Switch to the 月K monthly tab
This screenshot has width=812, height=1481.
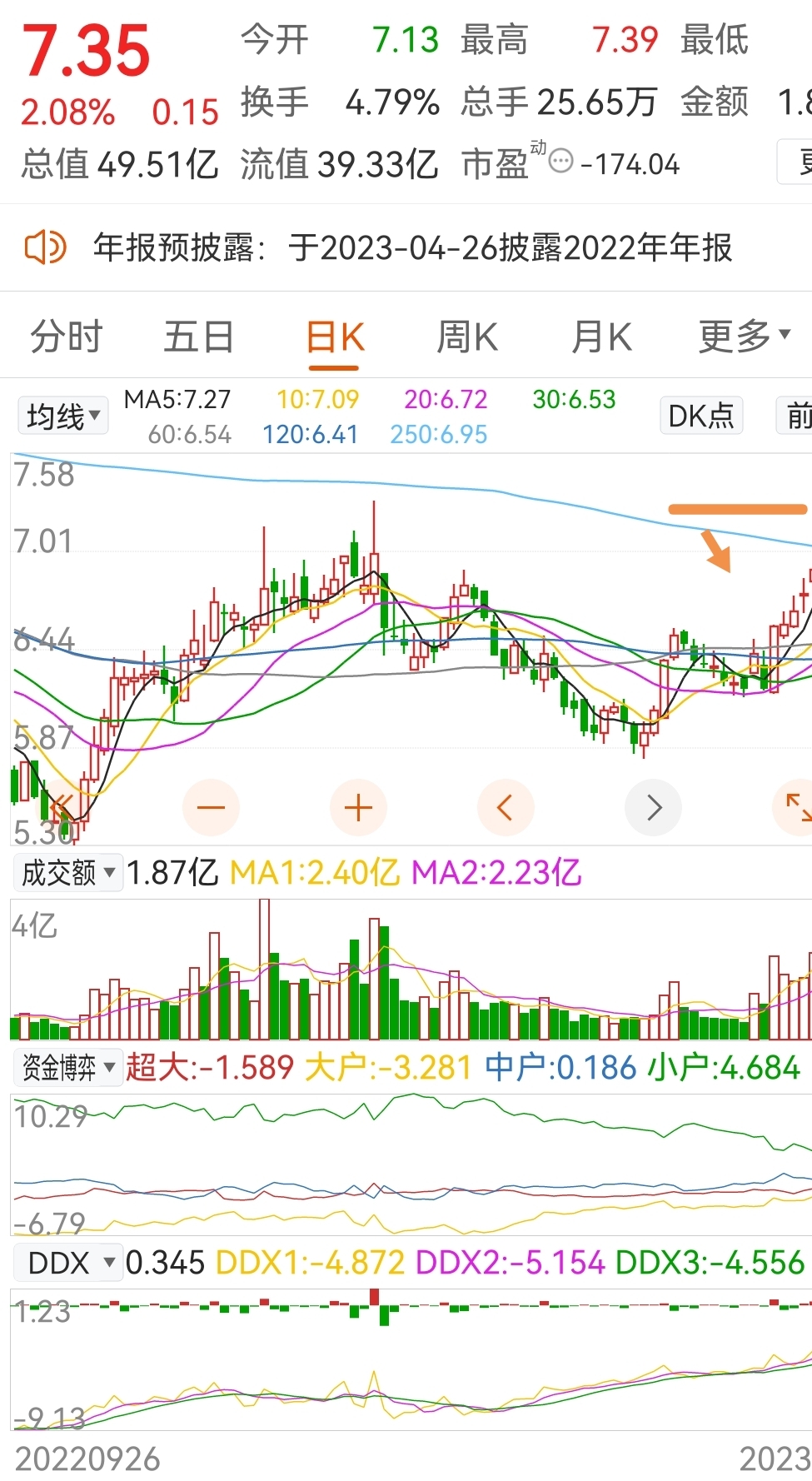click(x=601, y=336)
